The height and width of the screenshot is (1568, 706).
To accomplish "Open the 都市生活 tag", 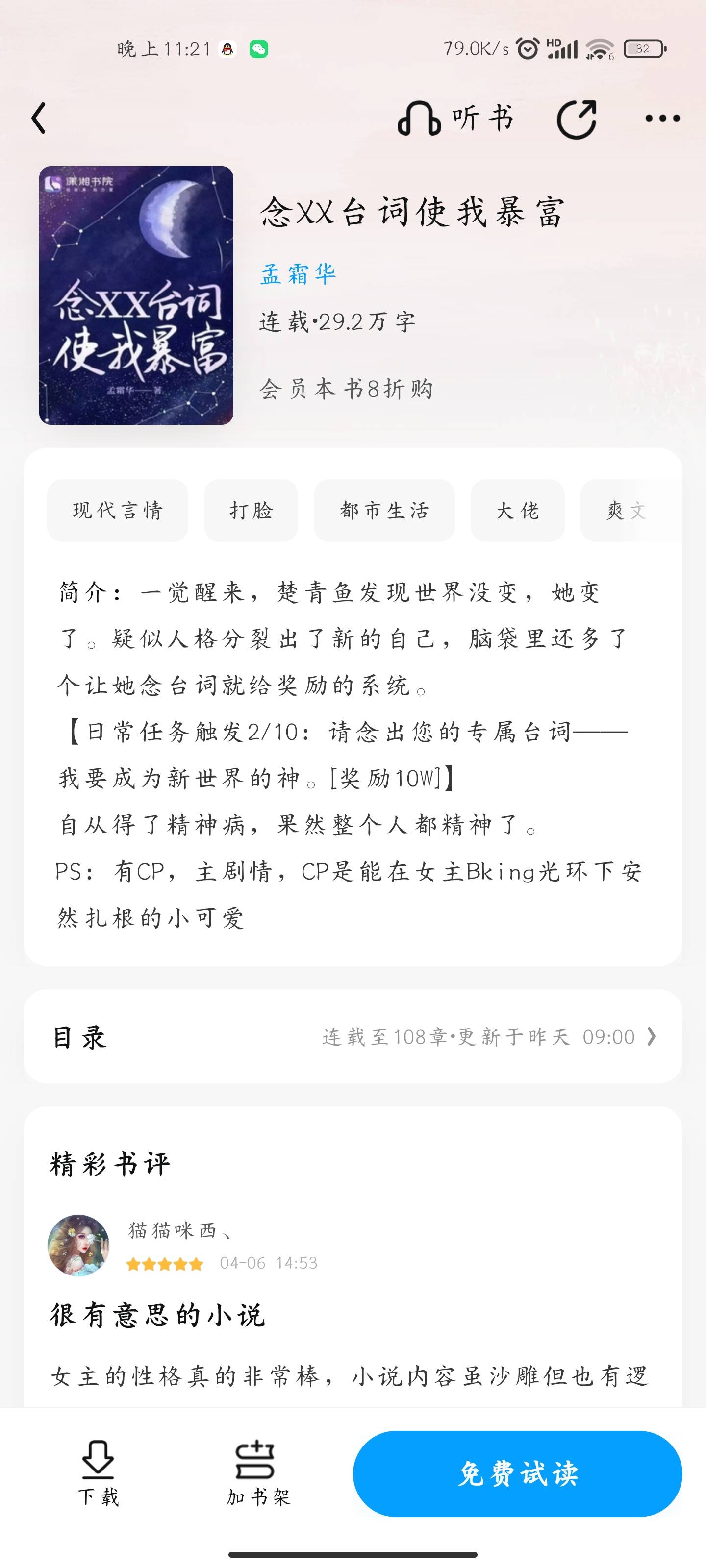I will (384, 510).
